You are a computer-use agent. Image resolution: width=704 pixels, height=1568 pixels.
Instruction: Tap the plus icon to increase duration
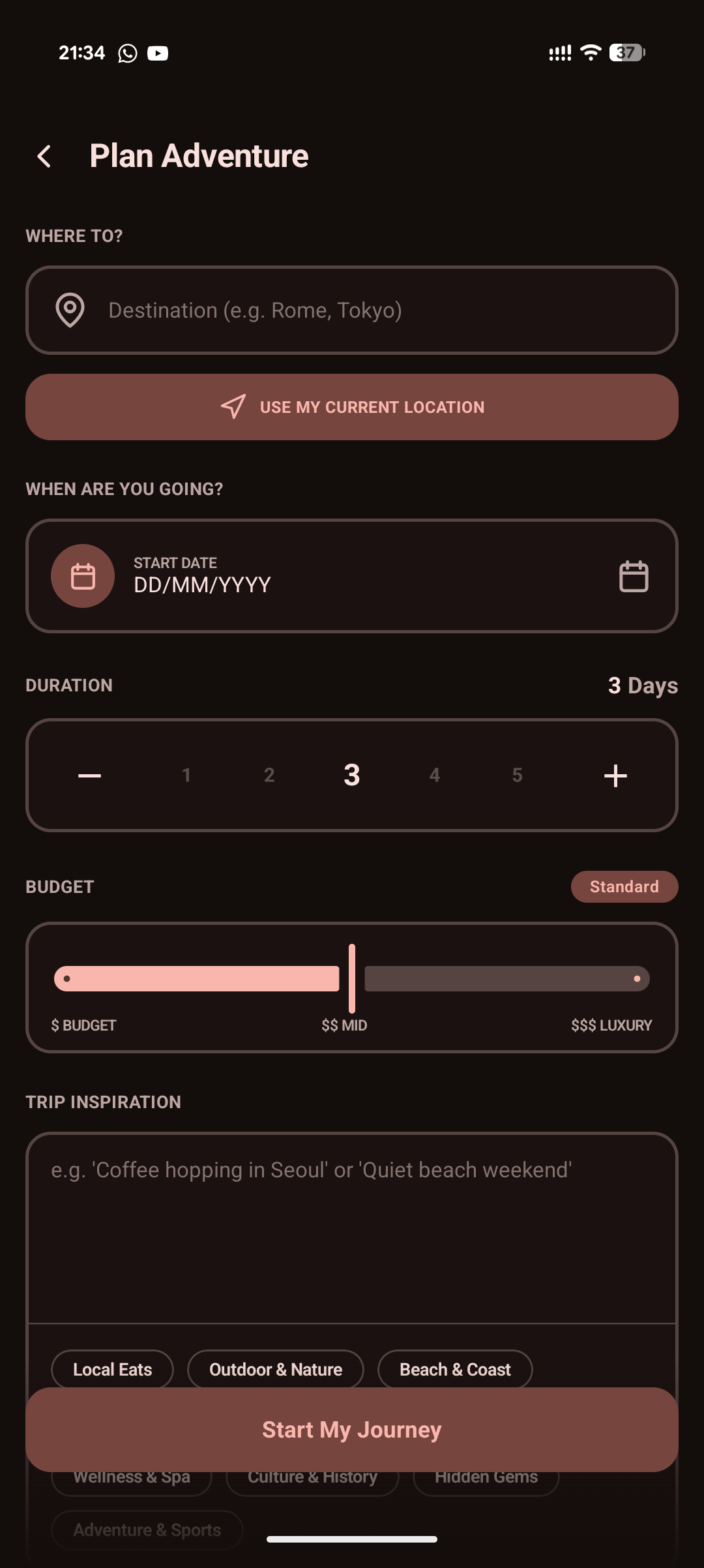[x=614, y=775]
